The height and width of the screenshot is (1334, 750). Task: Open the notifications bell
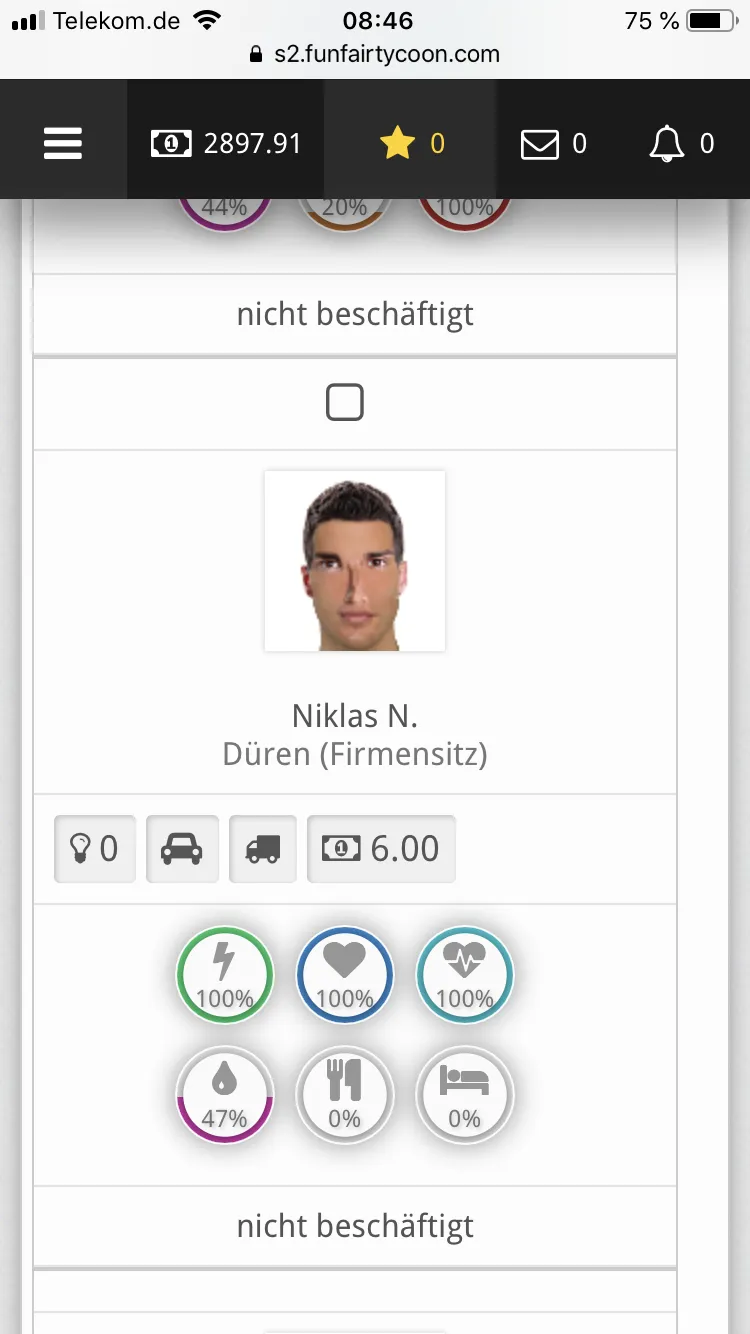tap(681, 144)
